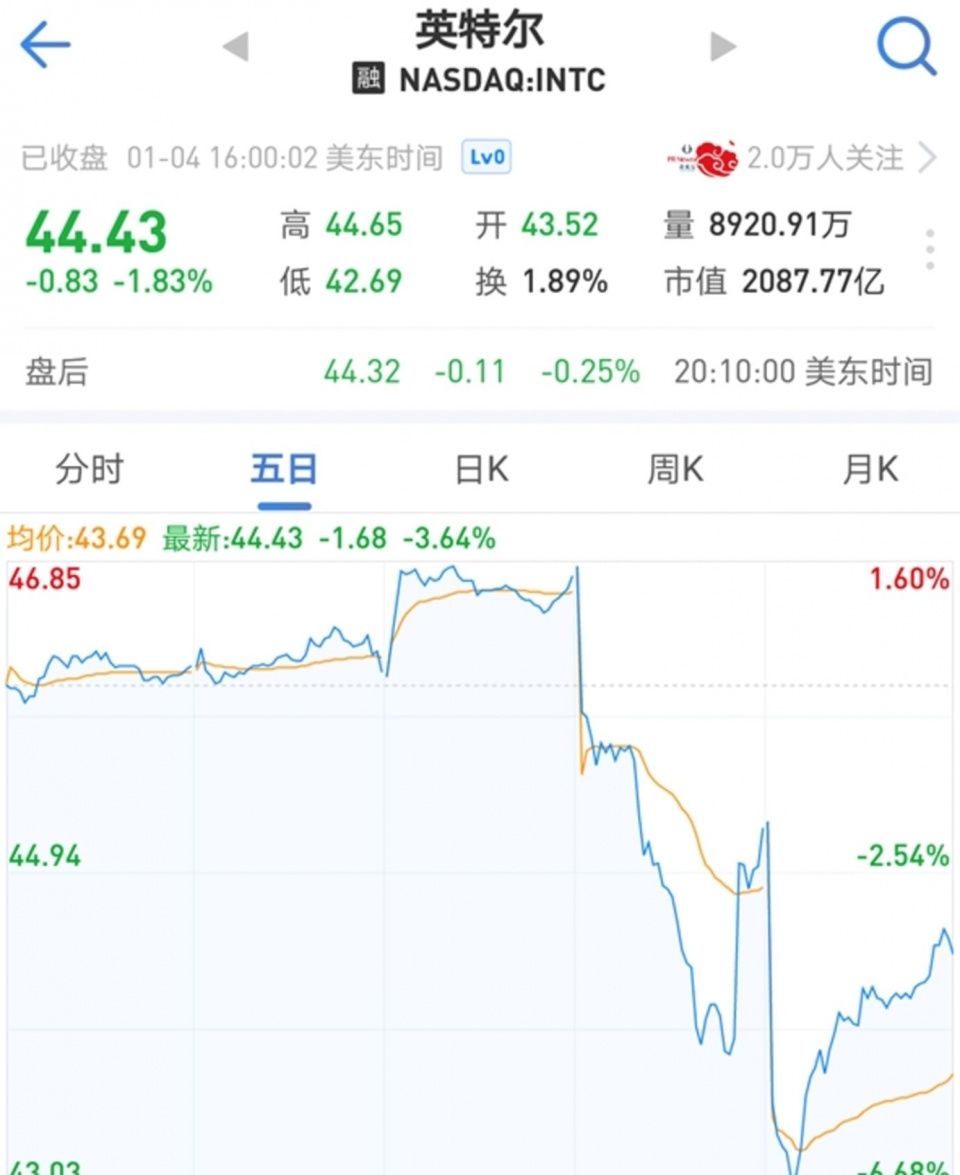Open the search icon to find stocks
The width and height of the screenshot is (960, 1175).
[x=905, y=45]
